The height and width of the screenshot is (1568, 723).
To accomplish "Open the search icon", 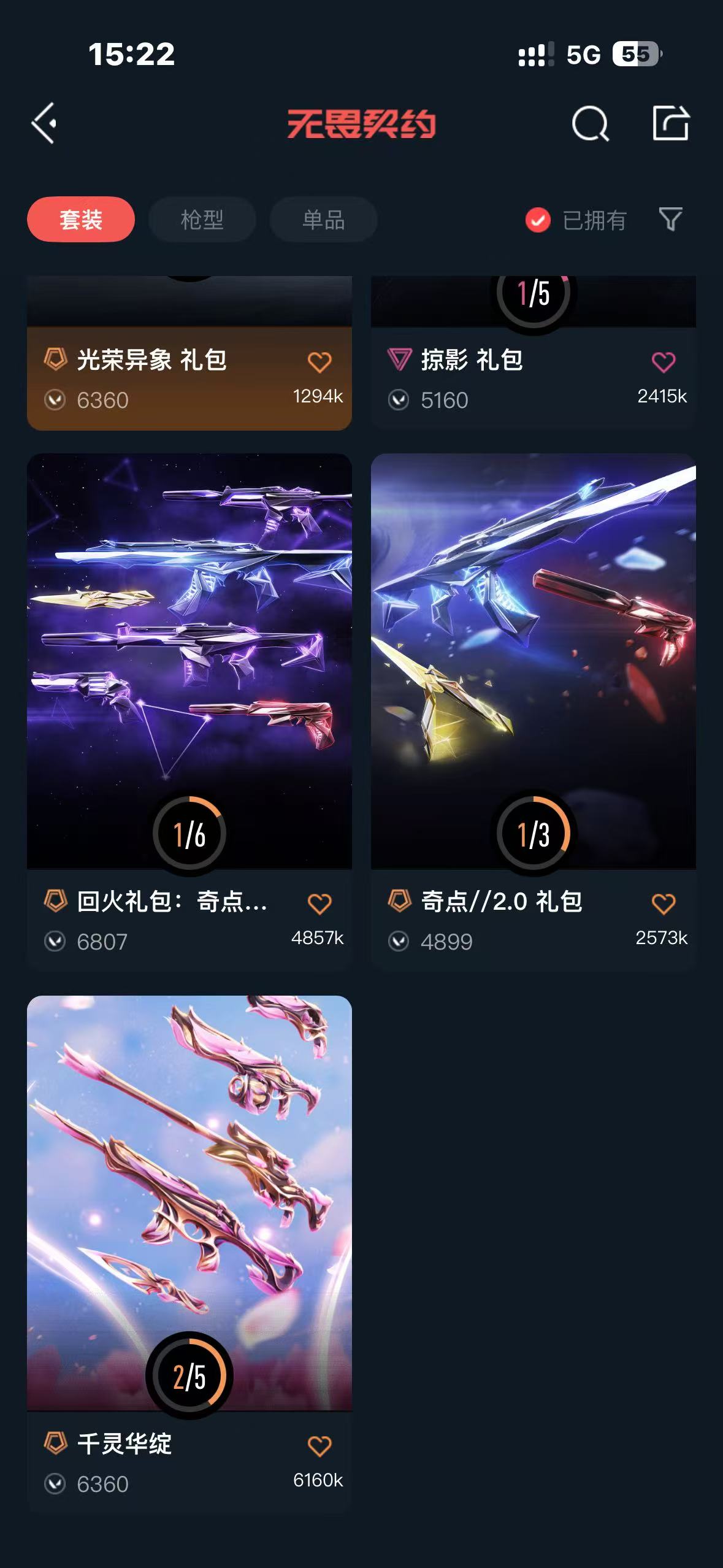I will point(590,123).
